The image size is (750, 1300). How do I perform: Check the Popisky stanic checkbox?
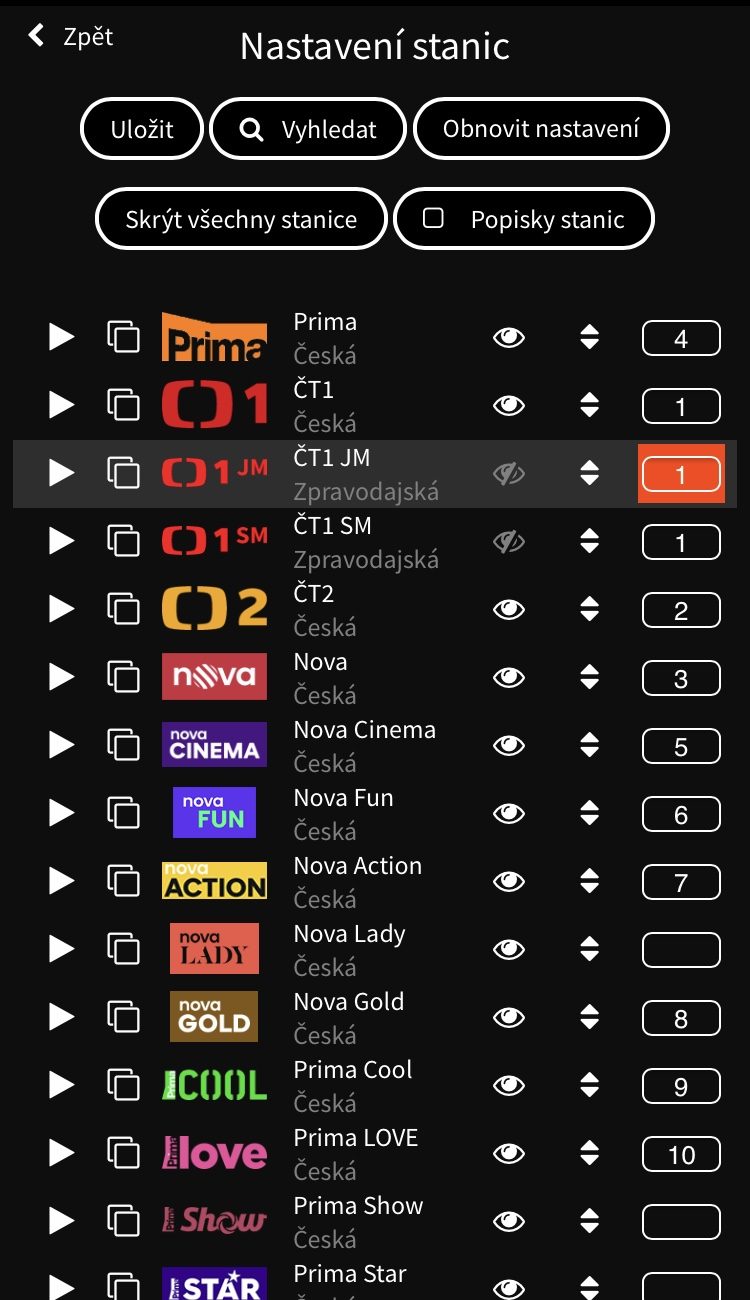[x=433, y=218]
